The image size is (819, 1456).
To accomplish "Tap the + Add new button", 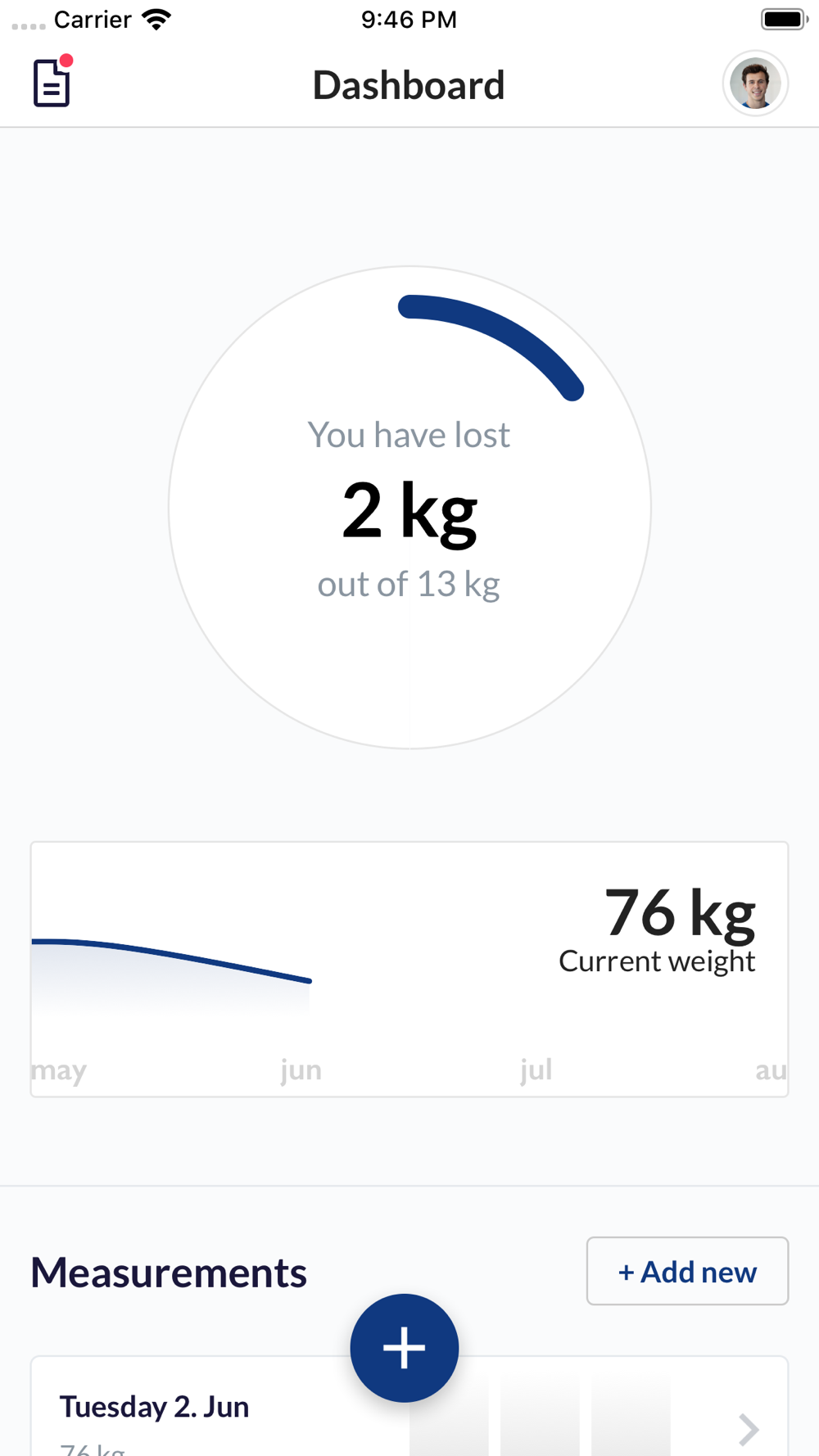I will [687, 1271].
